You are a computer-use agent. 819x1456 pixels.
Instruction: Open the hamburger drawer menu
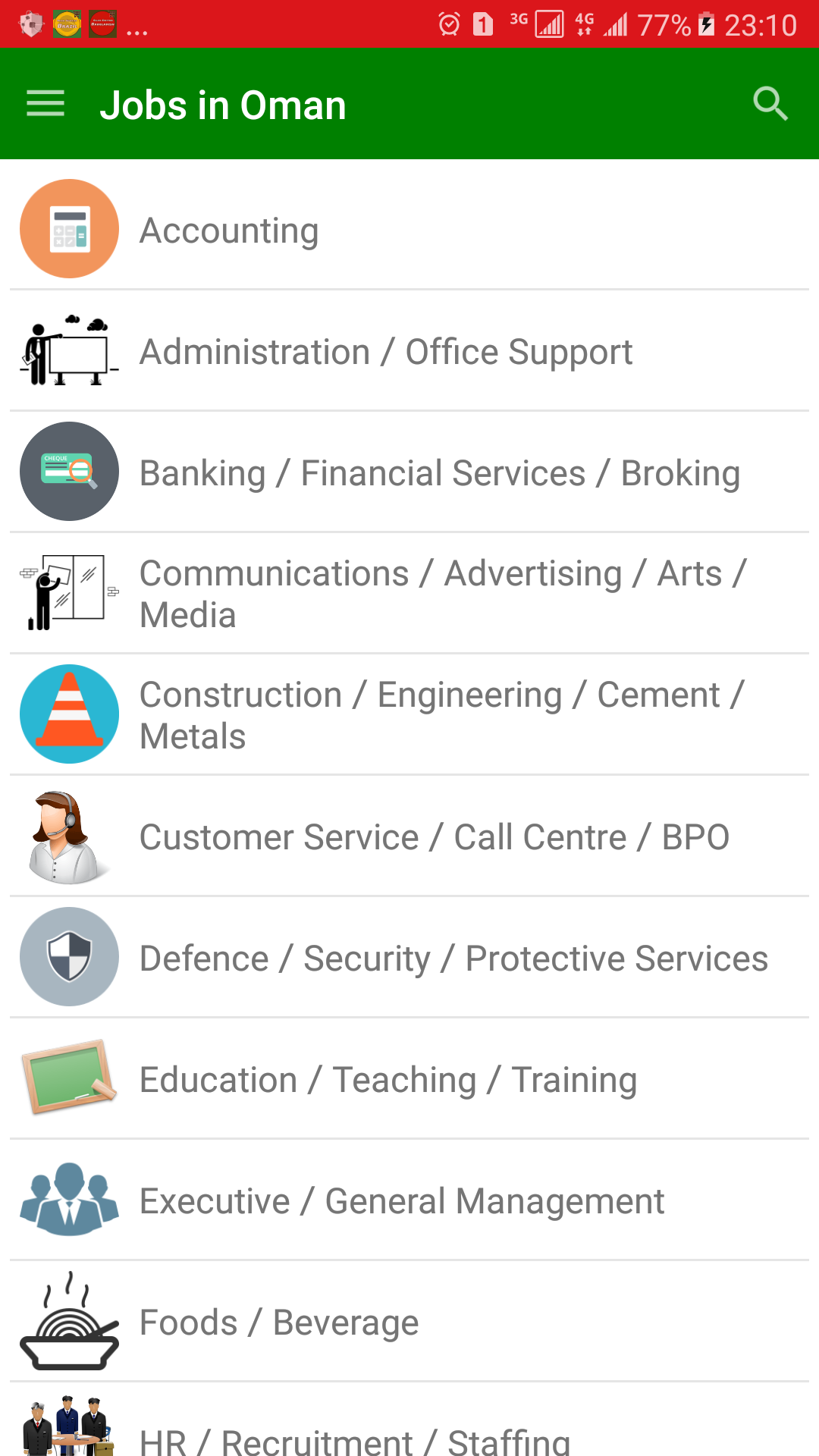tap(45, 104)
